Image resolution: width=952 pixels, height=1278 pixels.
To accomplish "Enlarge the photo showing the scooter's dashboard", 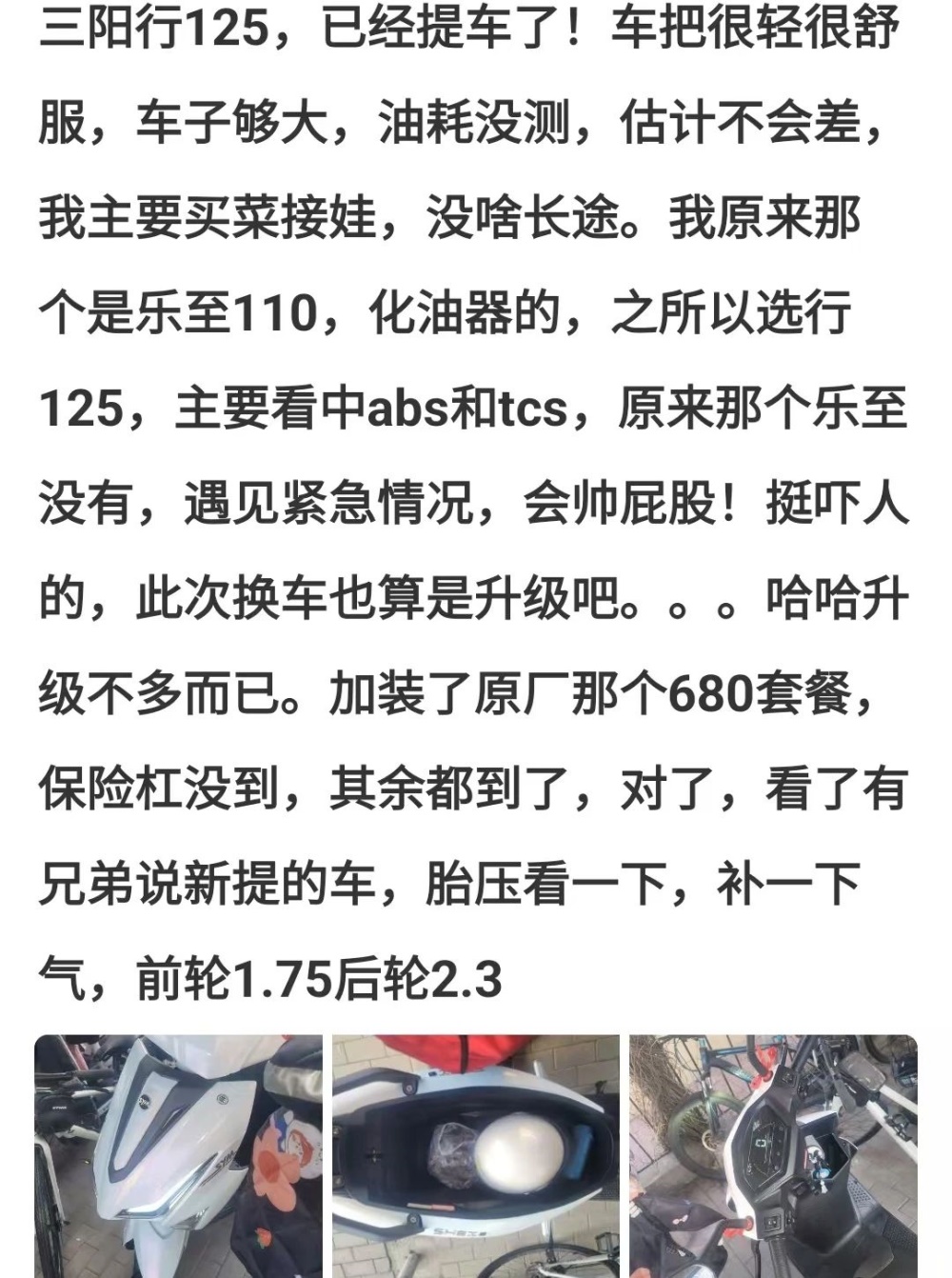I will 773,1156.
